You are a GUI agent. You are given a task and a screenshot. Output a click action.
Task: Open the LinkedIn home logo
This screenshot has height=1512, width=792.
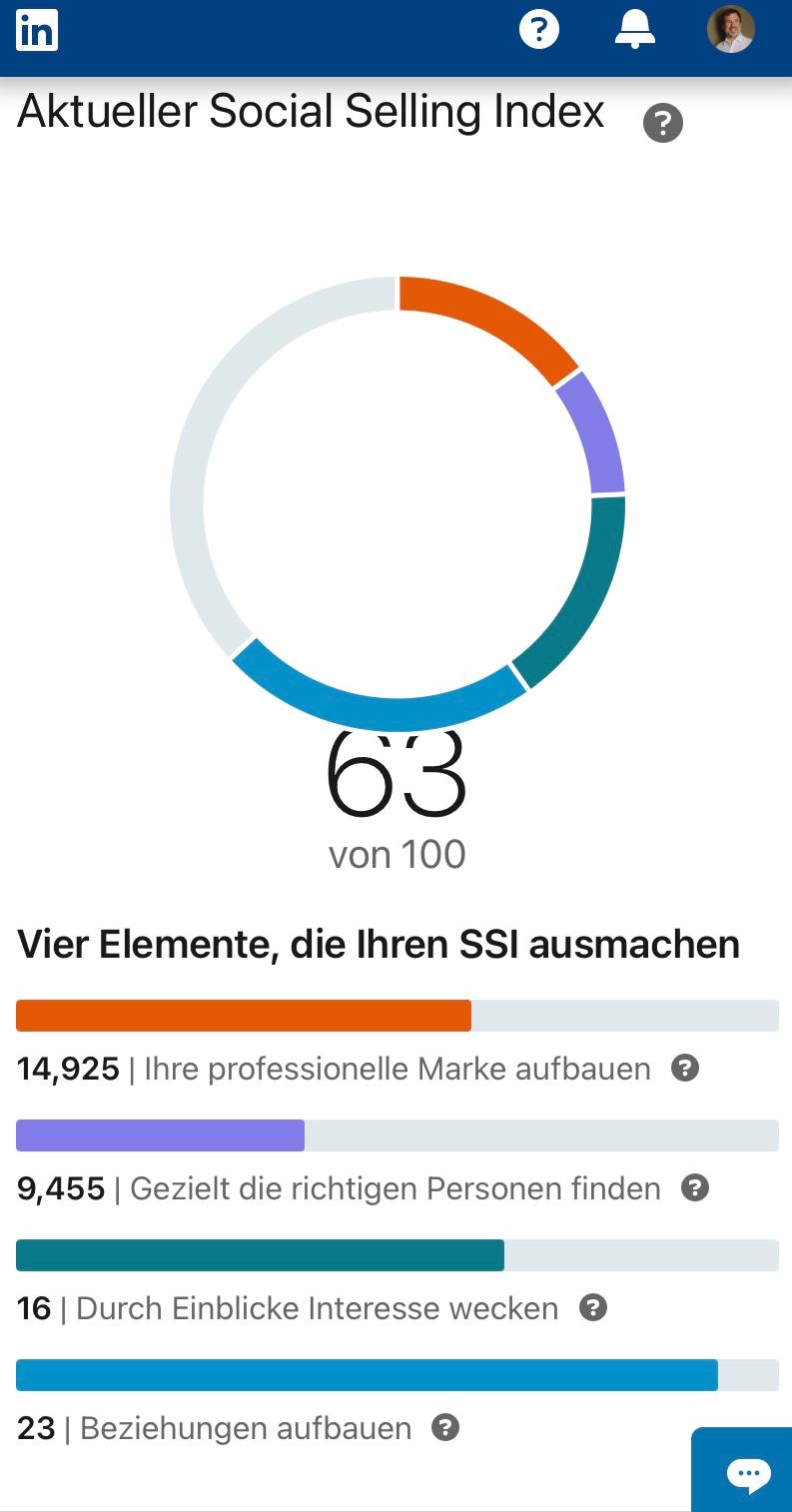[37, 31]
